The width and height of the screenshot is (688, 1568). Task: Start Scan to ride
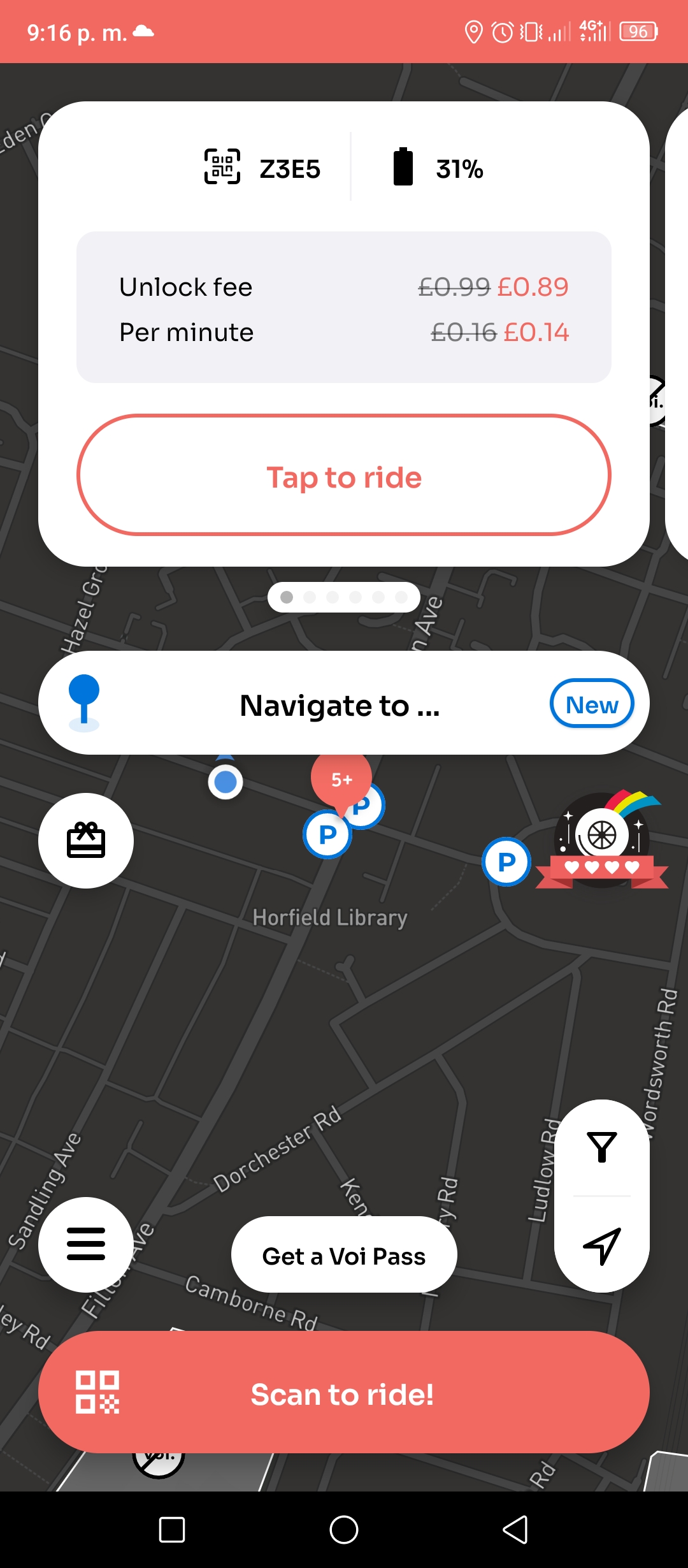coord(344,1392)
